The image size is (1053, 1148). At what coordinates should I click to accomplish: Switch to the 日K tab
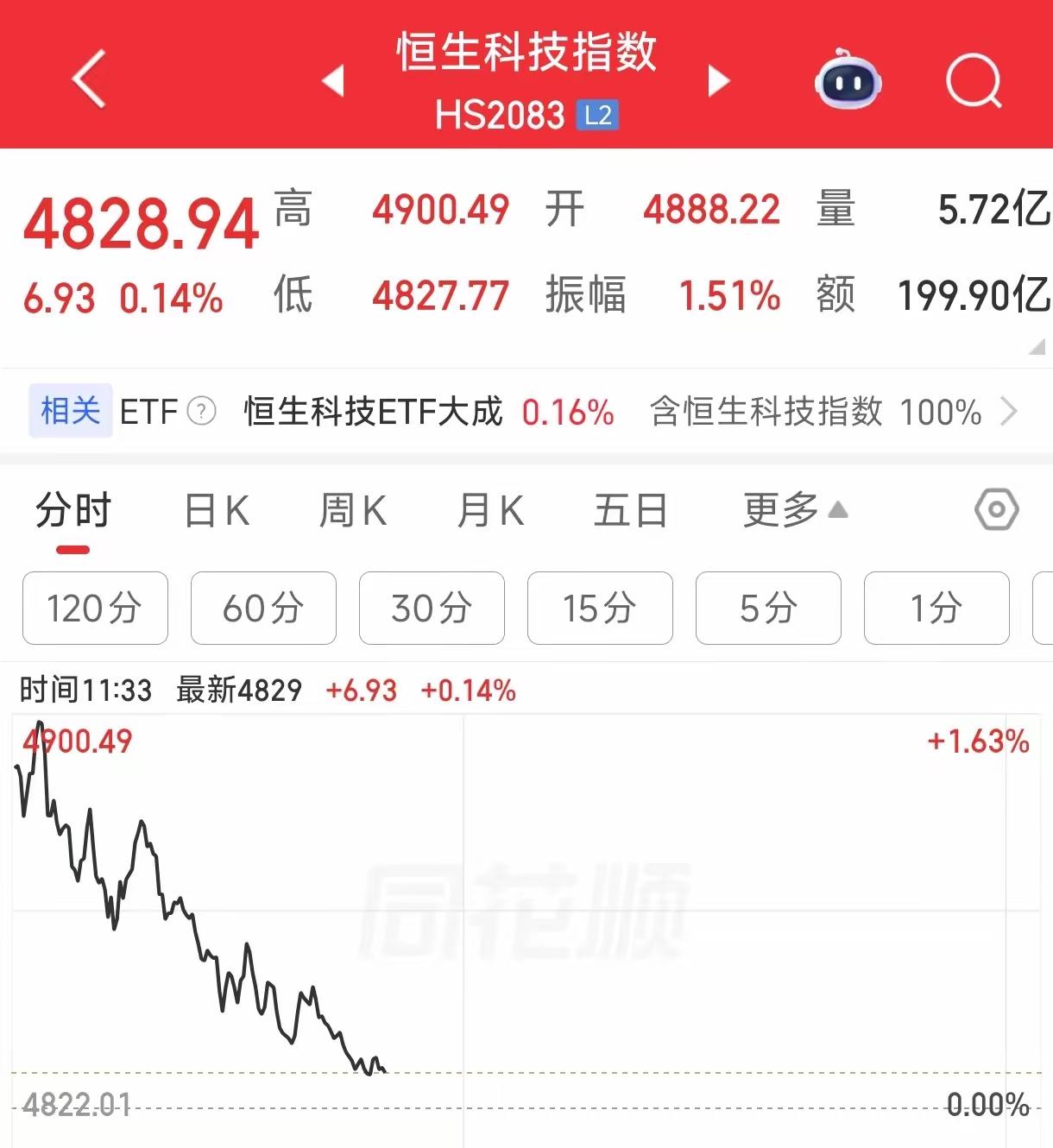(x=215, y=510)
